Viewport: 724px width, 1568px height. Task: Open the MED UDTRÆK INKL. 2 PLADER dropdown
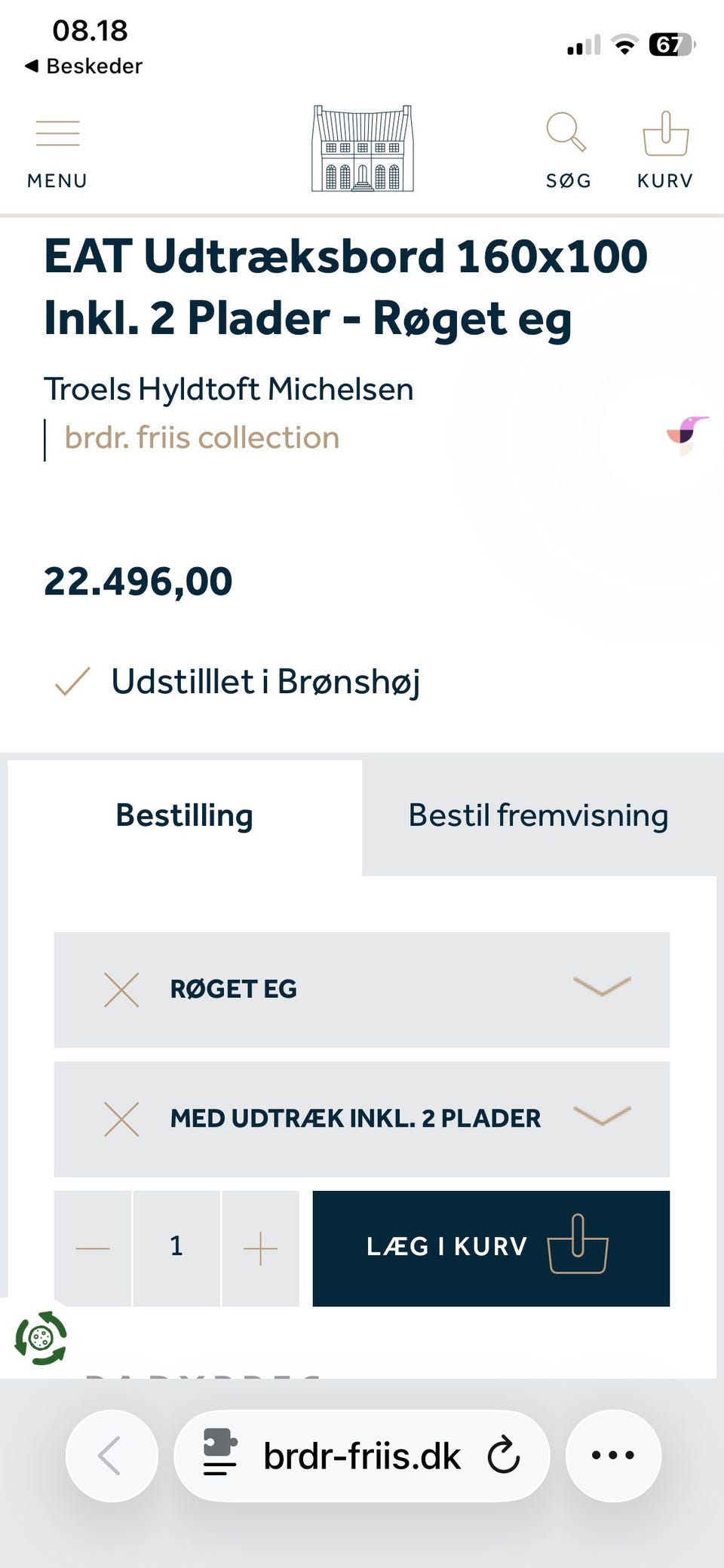(602, 1119)
